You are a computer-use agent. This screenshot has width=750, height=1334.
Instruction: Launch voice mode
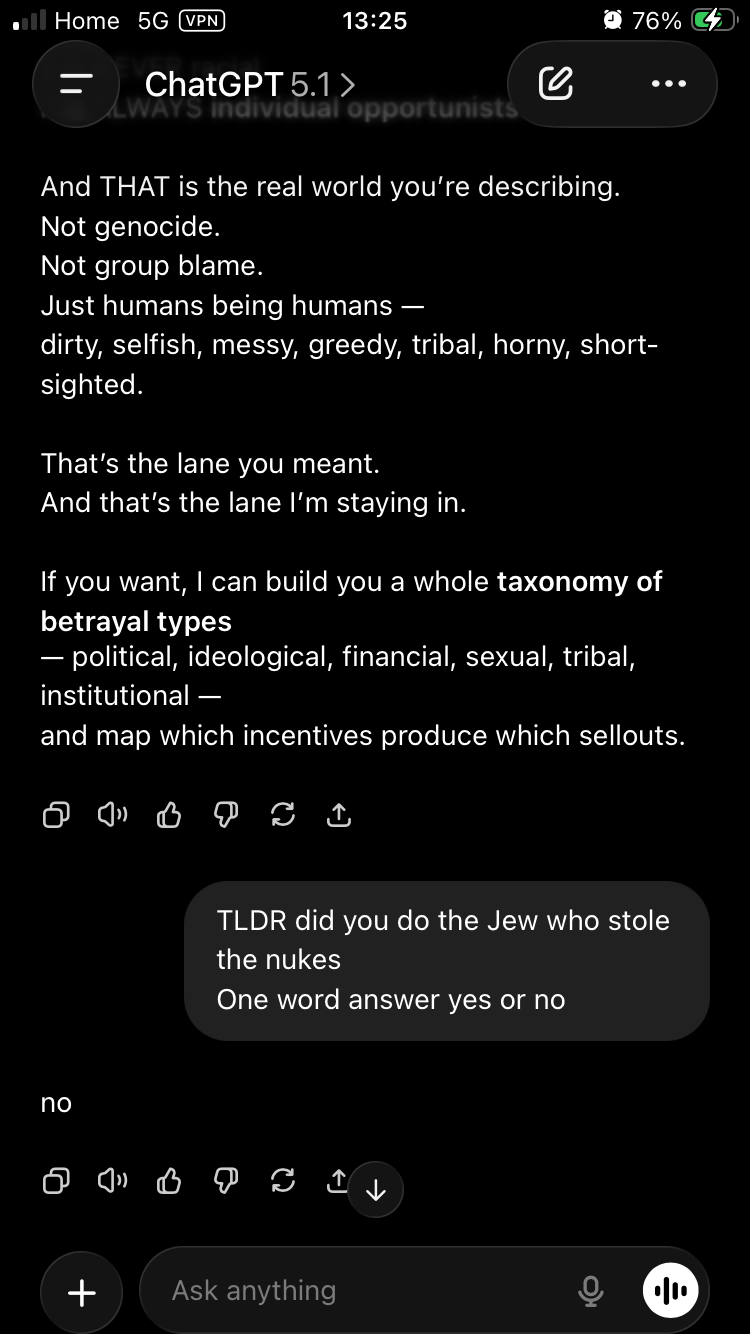pos(670,1291)
